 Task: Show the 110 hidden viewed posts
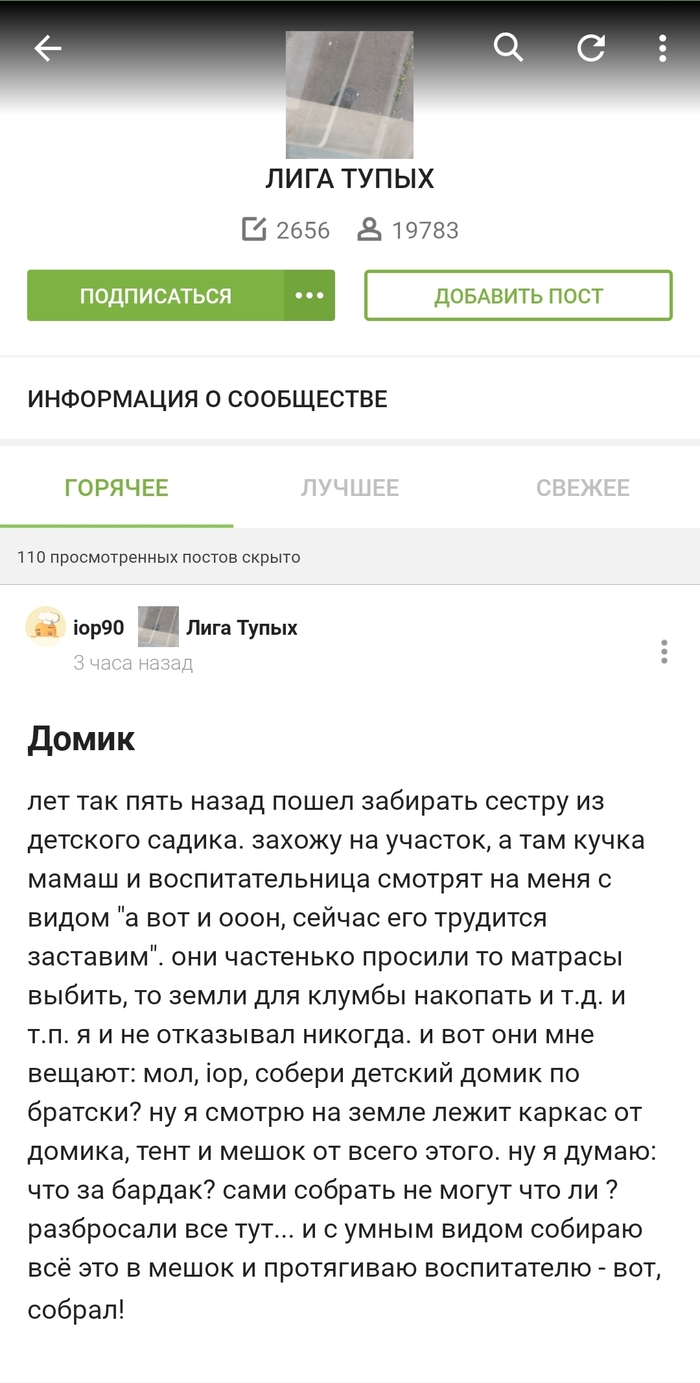pos(158,557)
